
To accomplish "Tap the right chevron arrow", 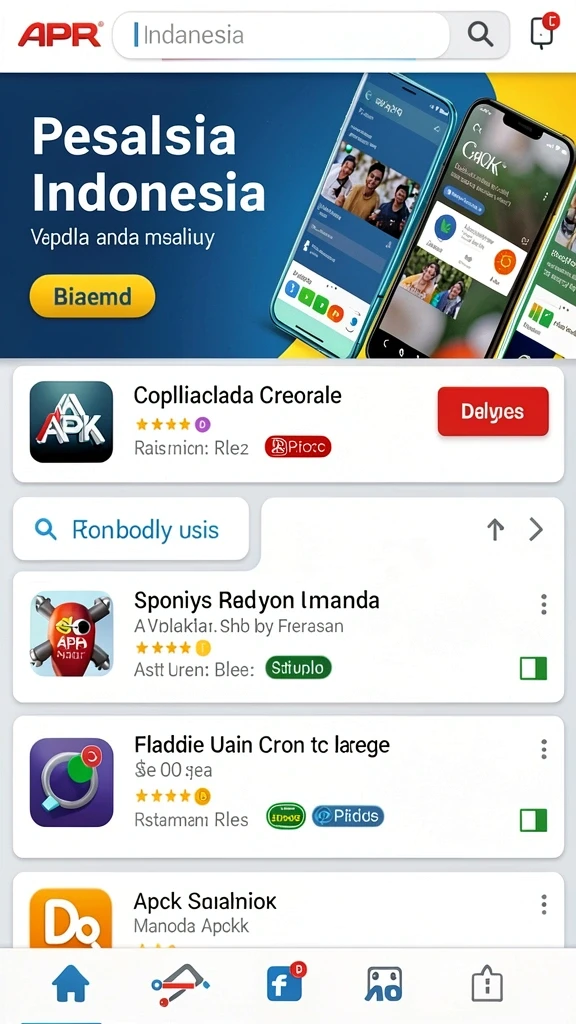I will click(x=536, y=530).
